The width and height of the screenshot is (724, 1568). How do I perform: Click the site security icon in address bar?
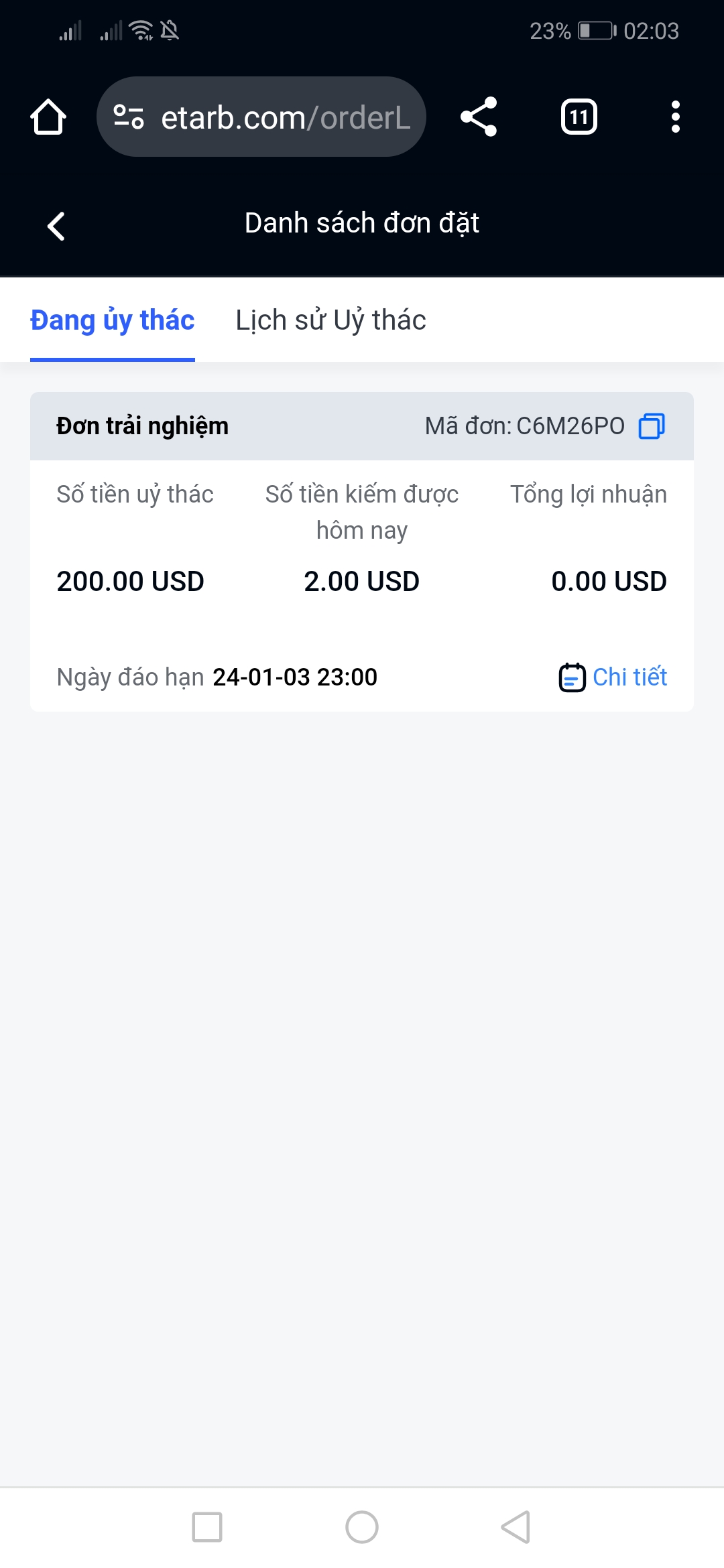pyautogui.click(x=129, y=117)
